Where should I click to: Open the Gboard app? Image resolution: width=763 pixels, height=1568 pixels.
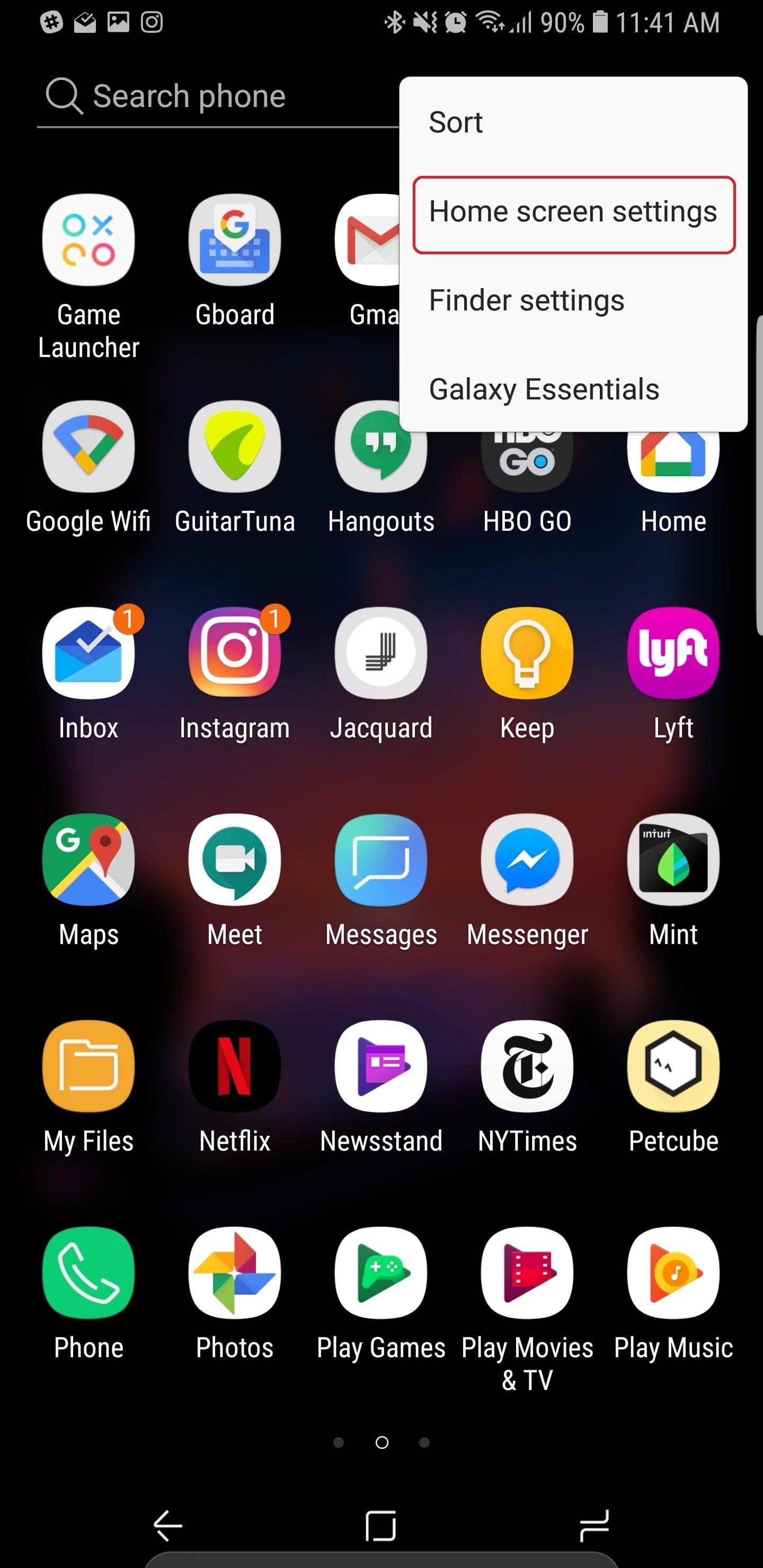coord(234,240)
